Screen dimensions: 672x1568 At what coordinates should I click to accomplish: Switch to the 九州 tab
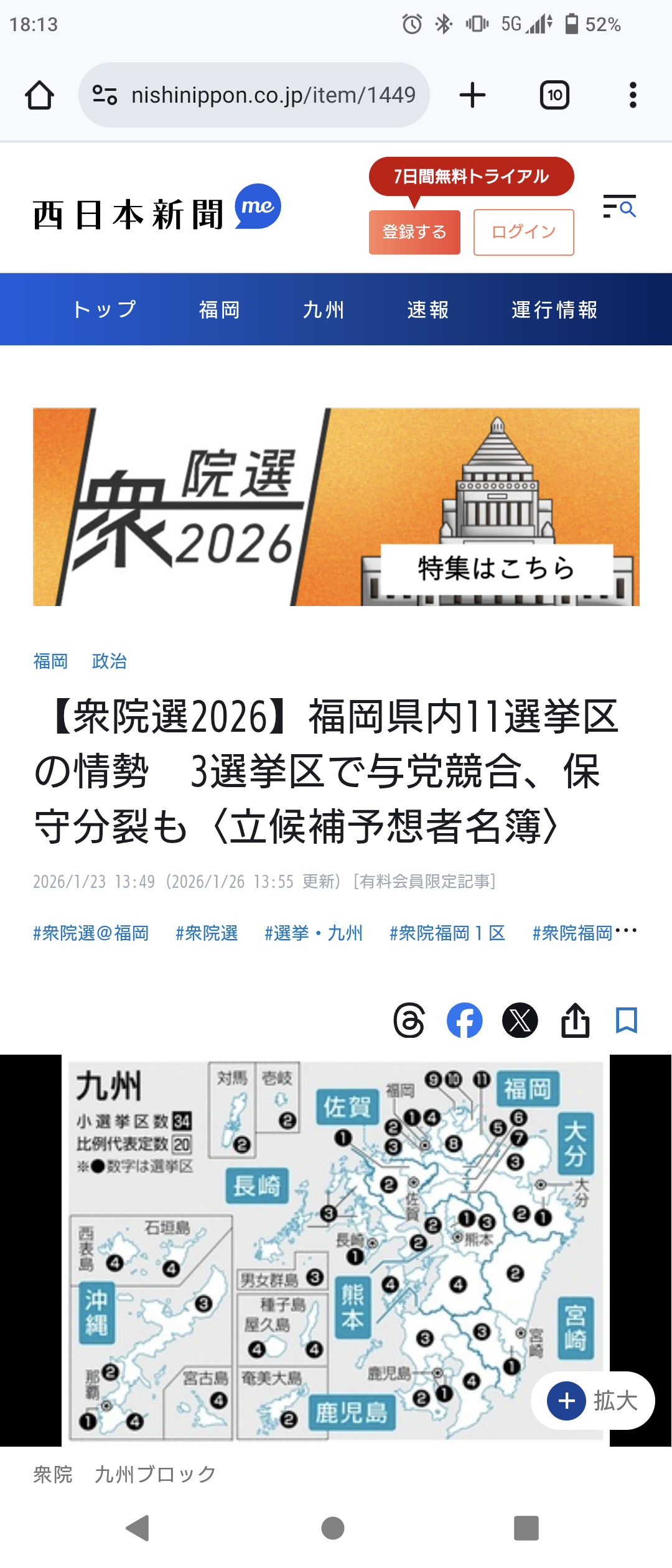324,309
